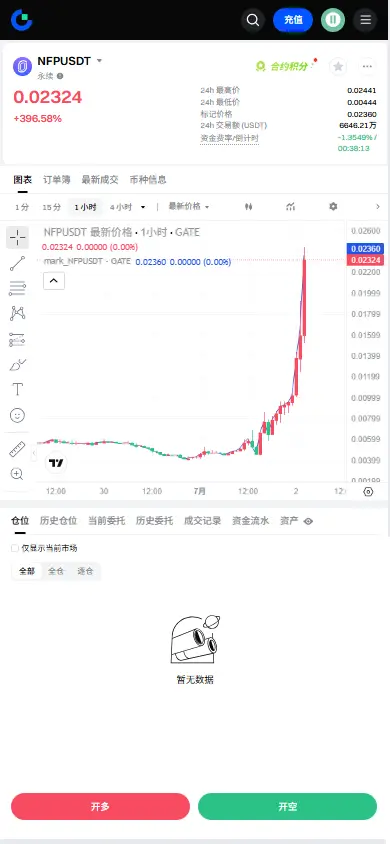
Task: Add NFPUSDT to favorites with star
Action: click(338, 66)
